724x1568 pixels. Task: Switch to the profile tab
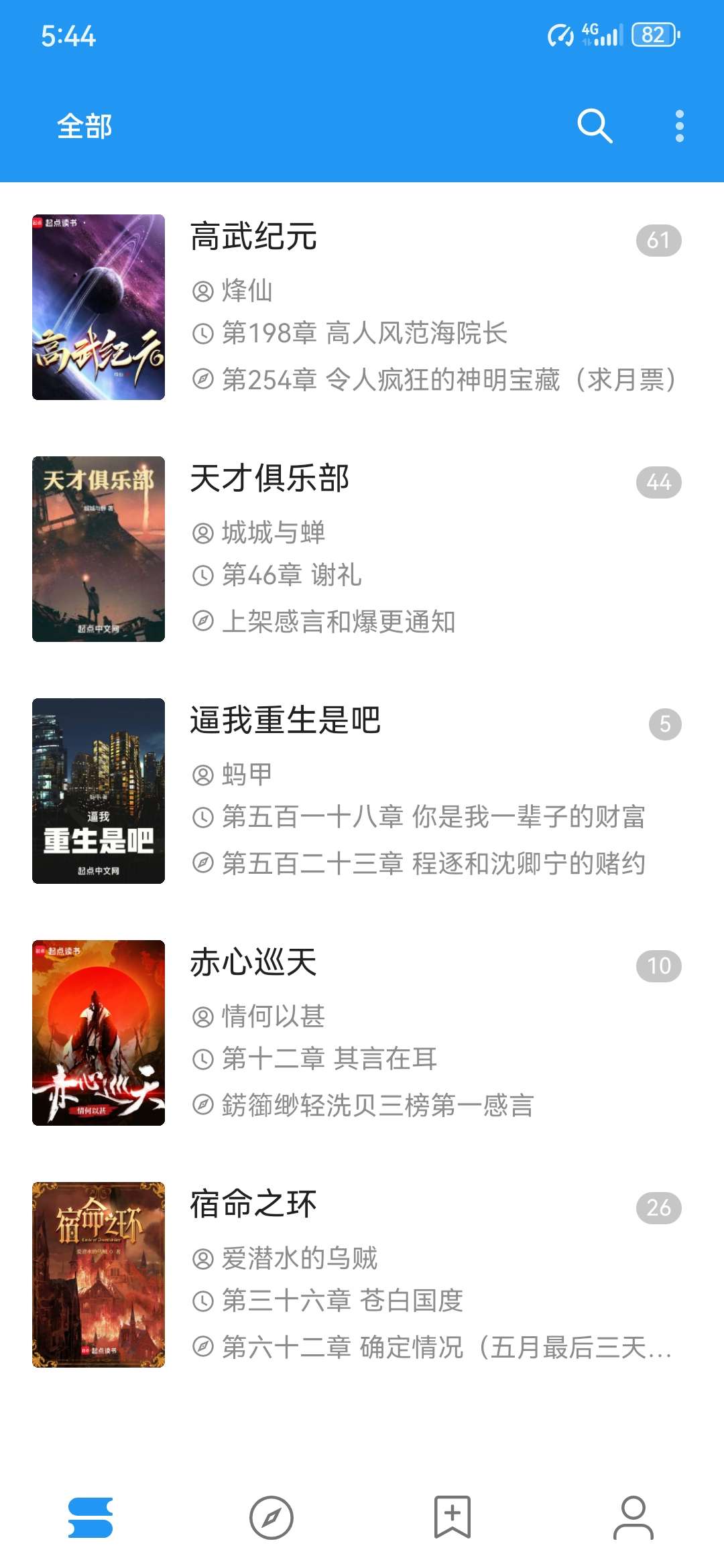(633, 1517)
